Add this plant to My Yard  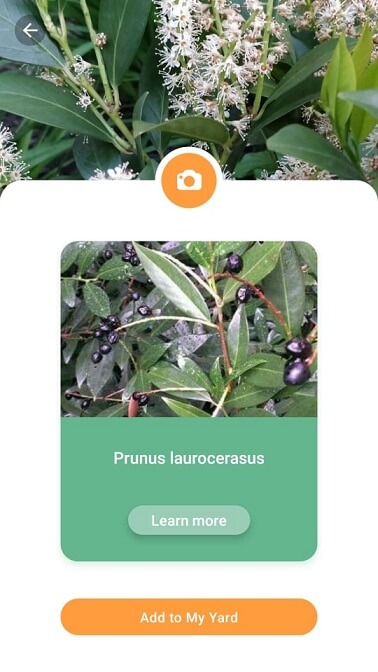pos(189,617)
